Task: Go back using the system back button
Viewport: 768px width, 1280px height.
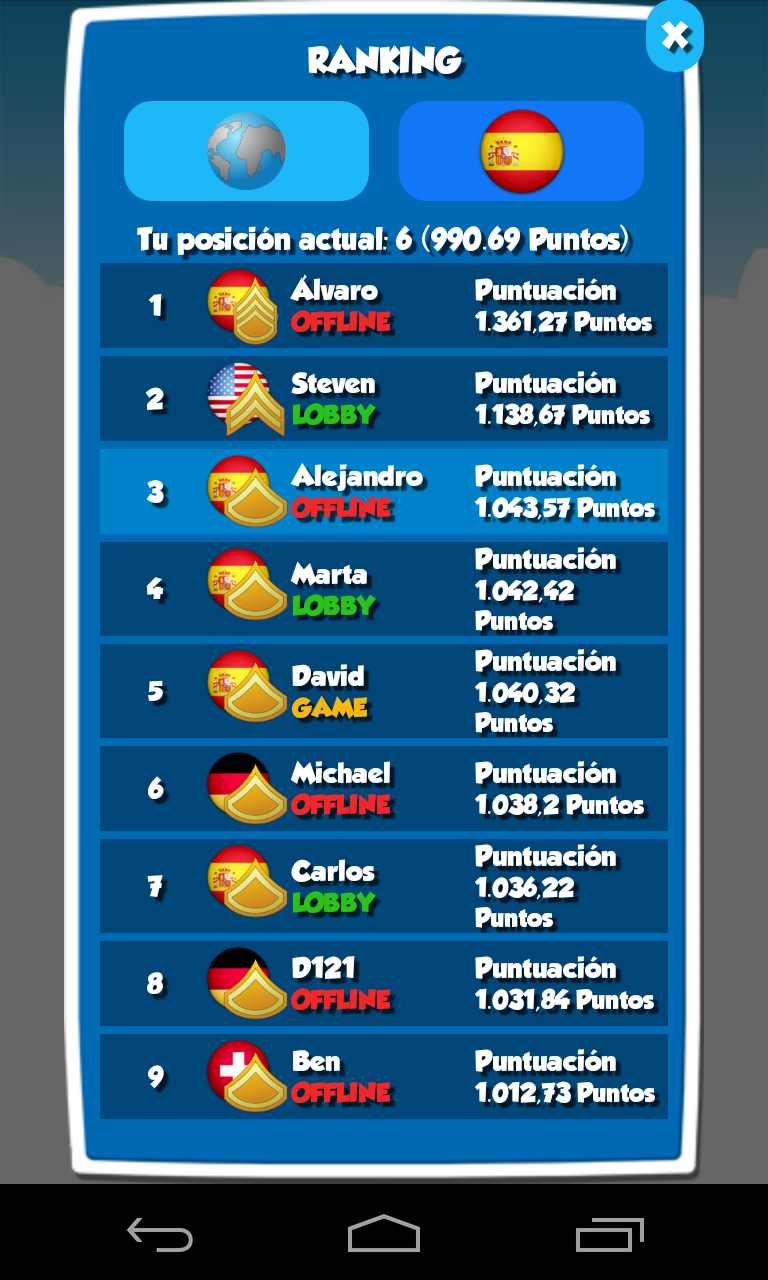Action: 160,1235
